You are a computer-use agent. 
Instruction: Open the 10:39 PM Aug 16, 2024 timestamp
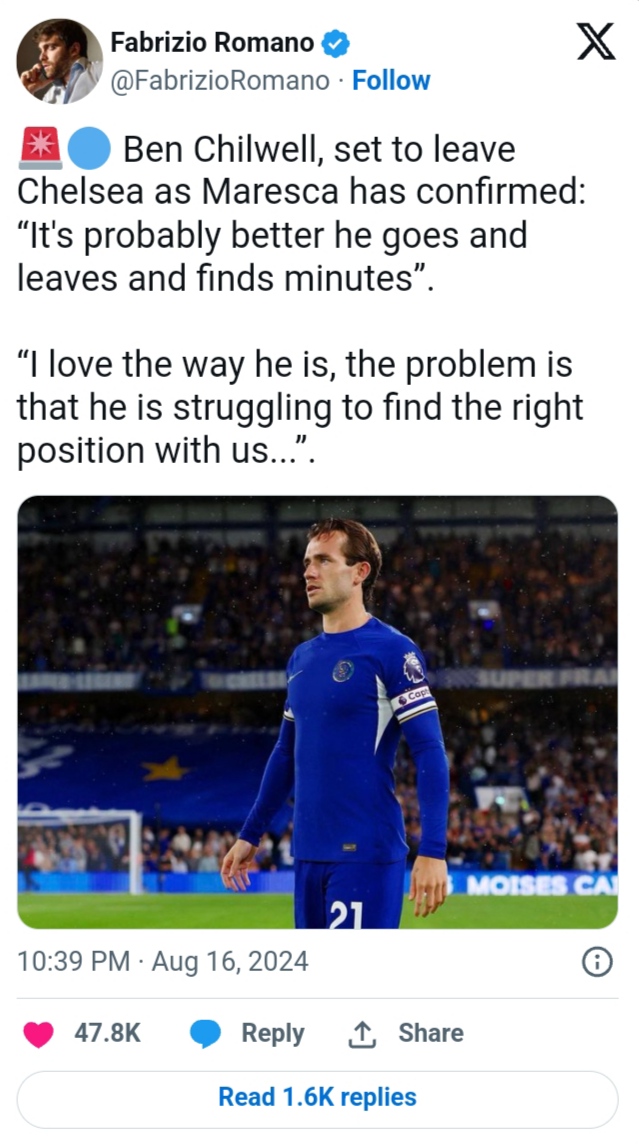click(x=163, y=962)
